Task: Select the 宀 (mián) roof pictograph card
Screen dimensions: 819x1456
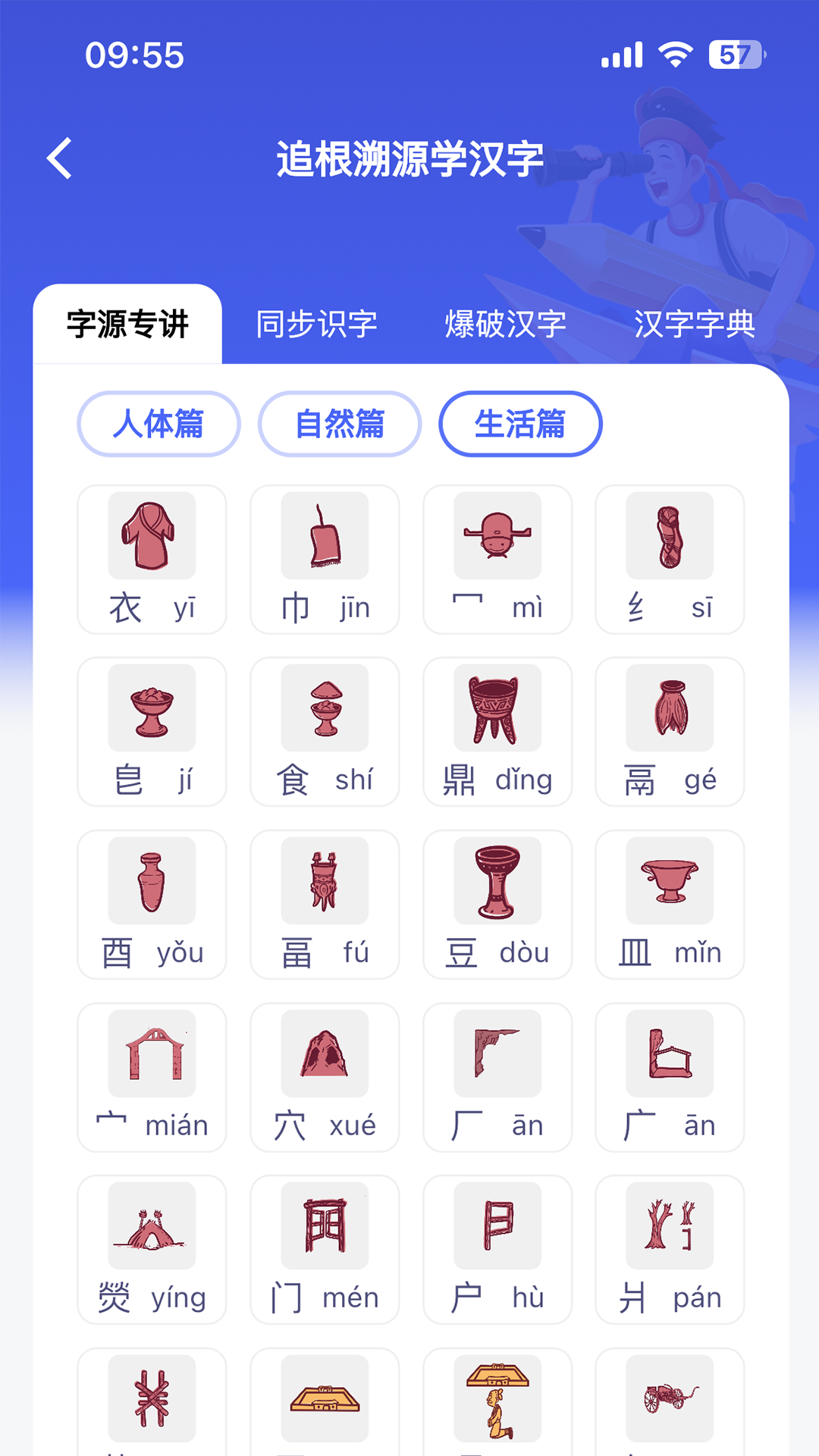Action: point(151,1077)
